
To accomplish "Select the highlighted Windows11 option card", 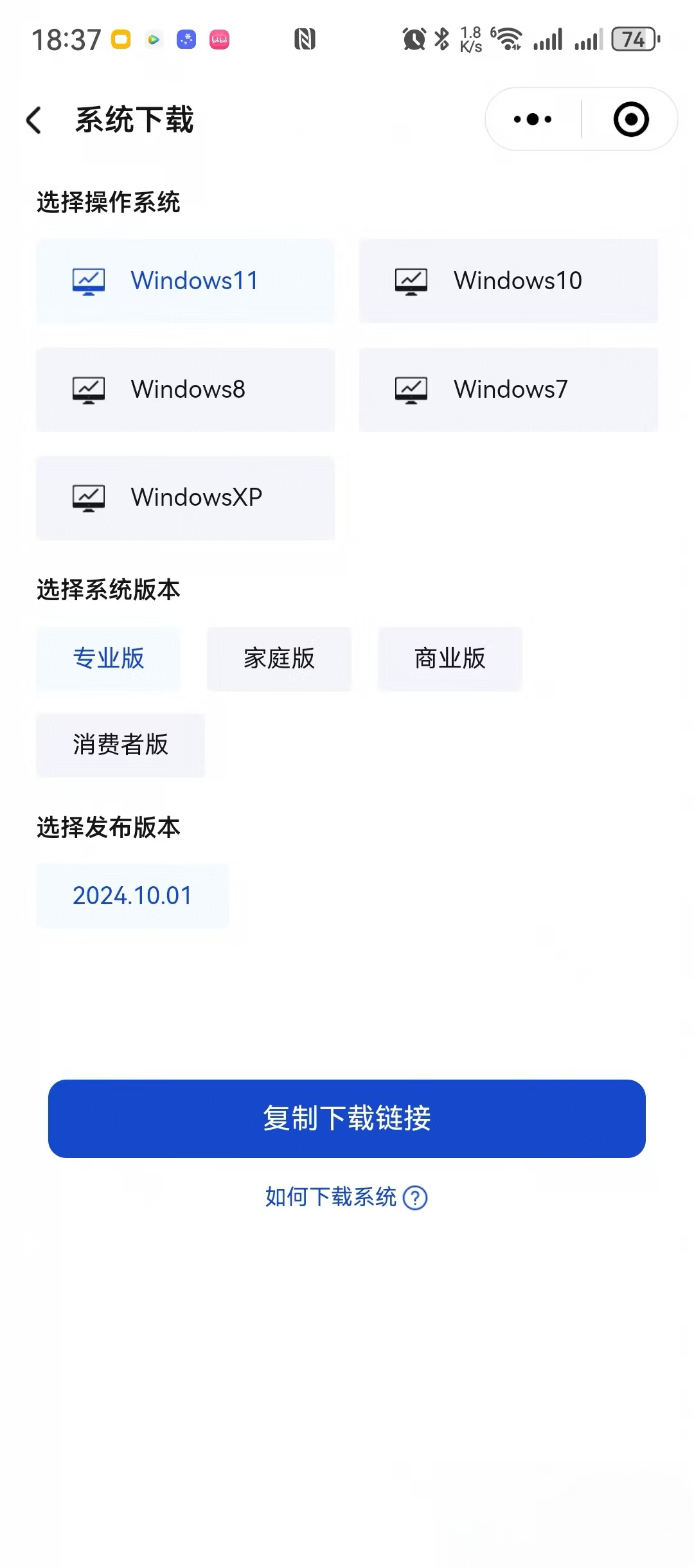I will (x=186, y=280).
